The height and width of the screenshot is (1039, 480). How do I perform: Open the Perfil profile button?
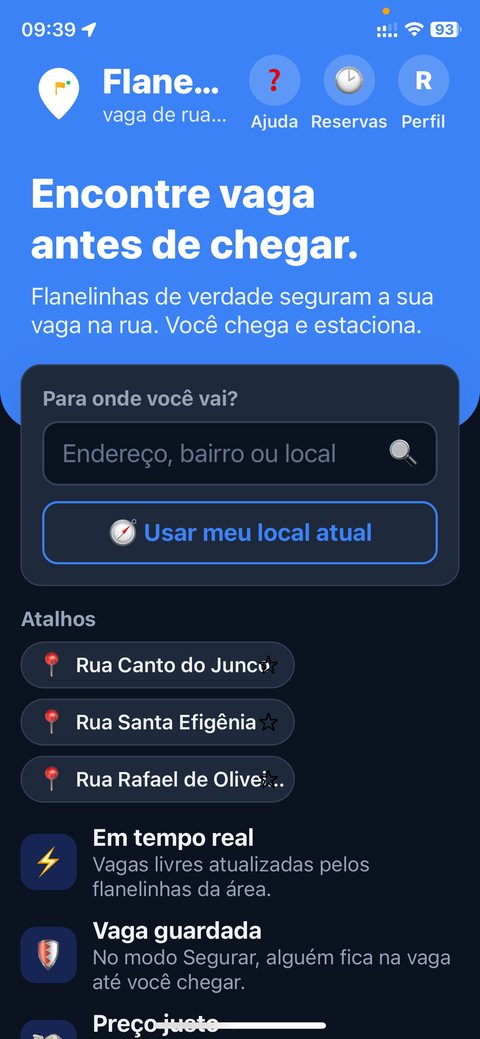(423, 93)
